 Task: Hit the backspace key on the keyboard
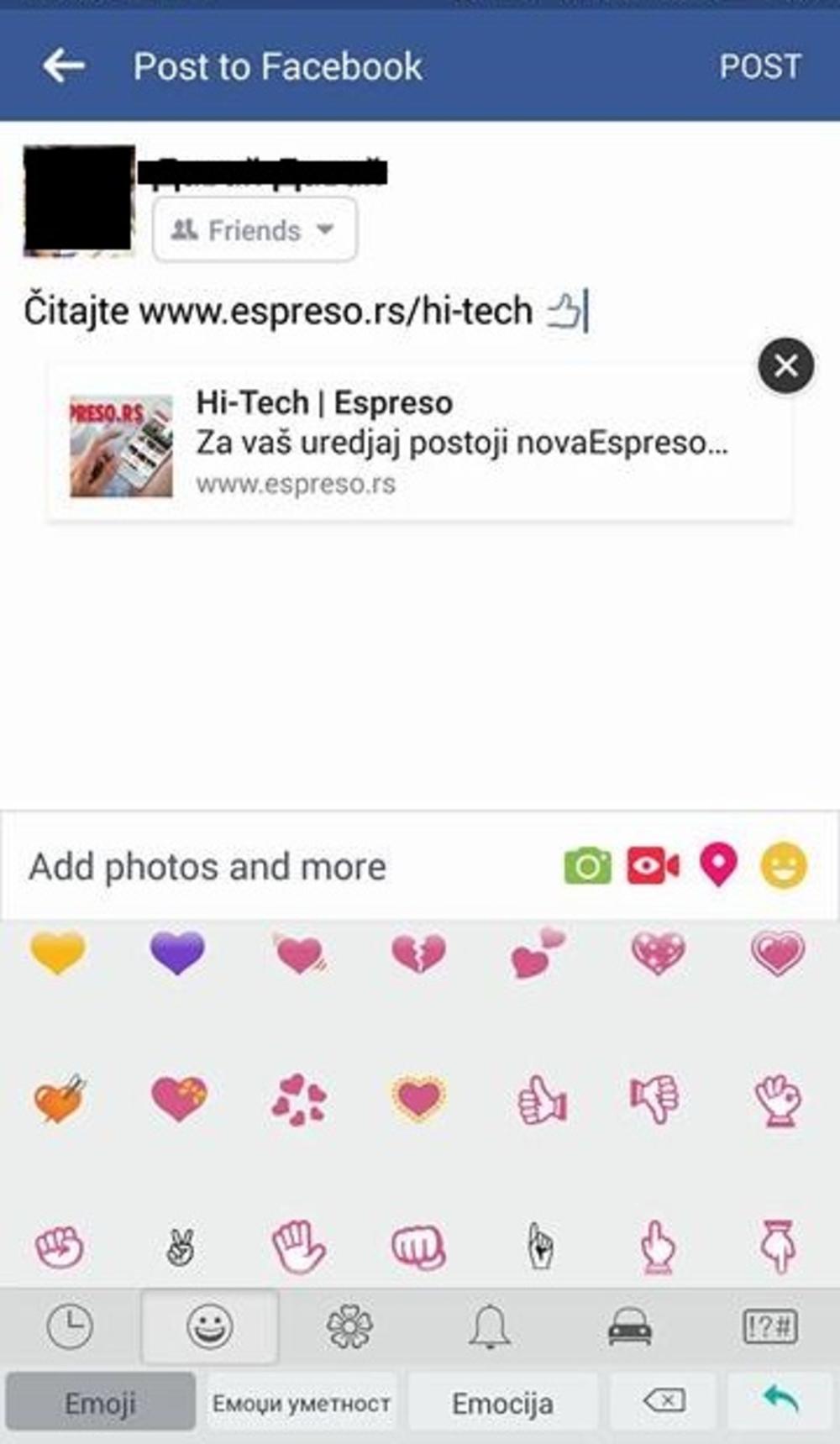pyautogui.click(x=664, y=1400)
